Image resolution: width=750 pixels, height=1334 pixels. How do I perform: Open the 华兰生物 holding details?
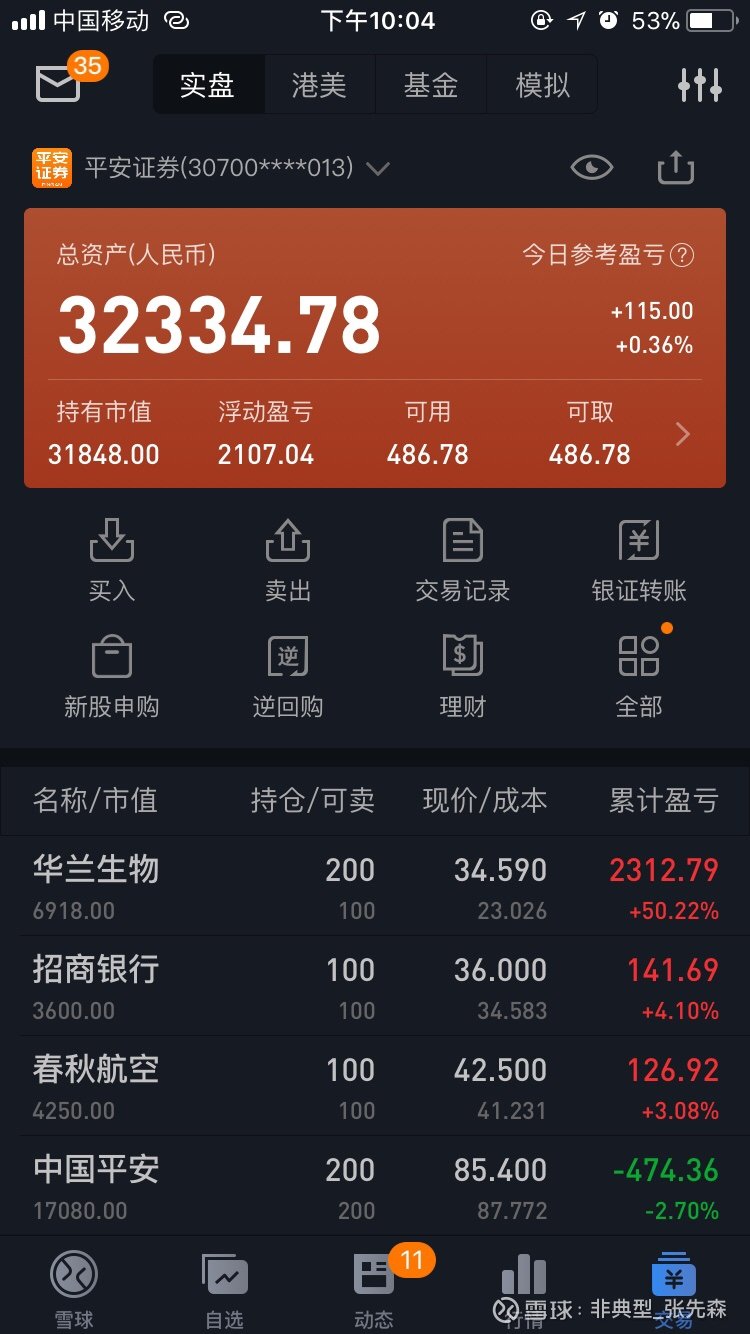(300, 885)
